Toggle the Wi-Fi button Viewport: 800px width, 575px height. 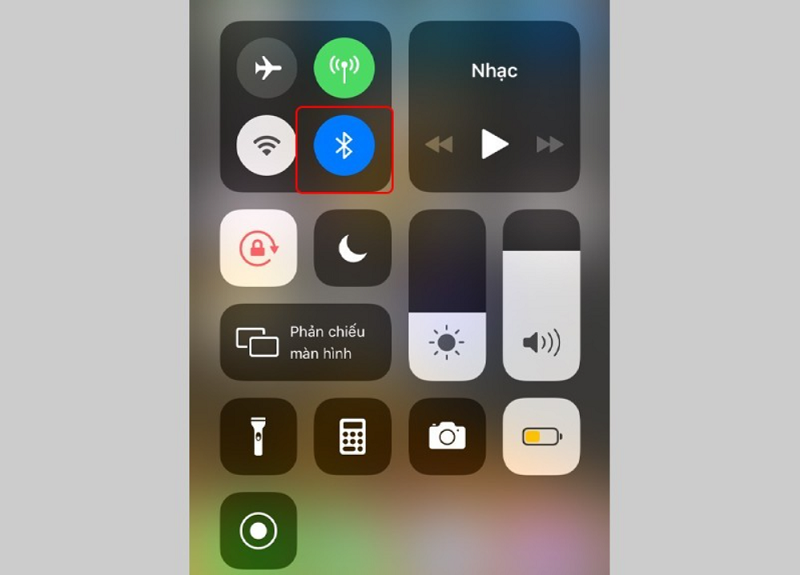[x=267, y=147]
